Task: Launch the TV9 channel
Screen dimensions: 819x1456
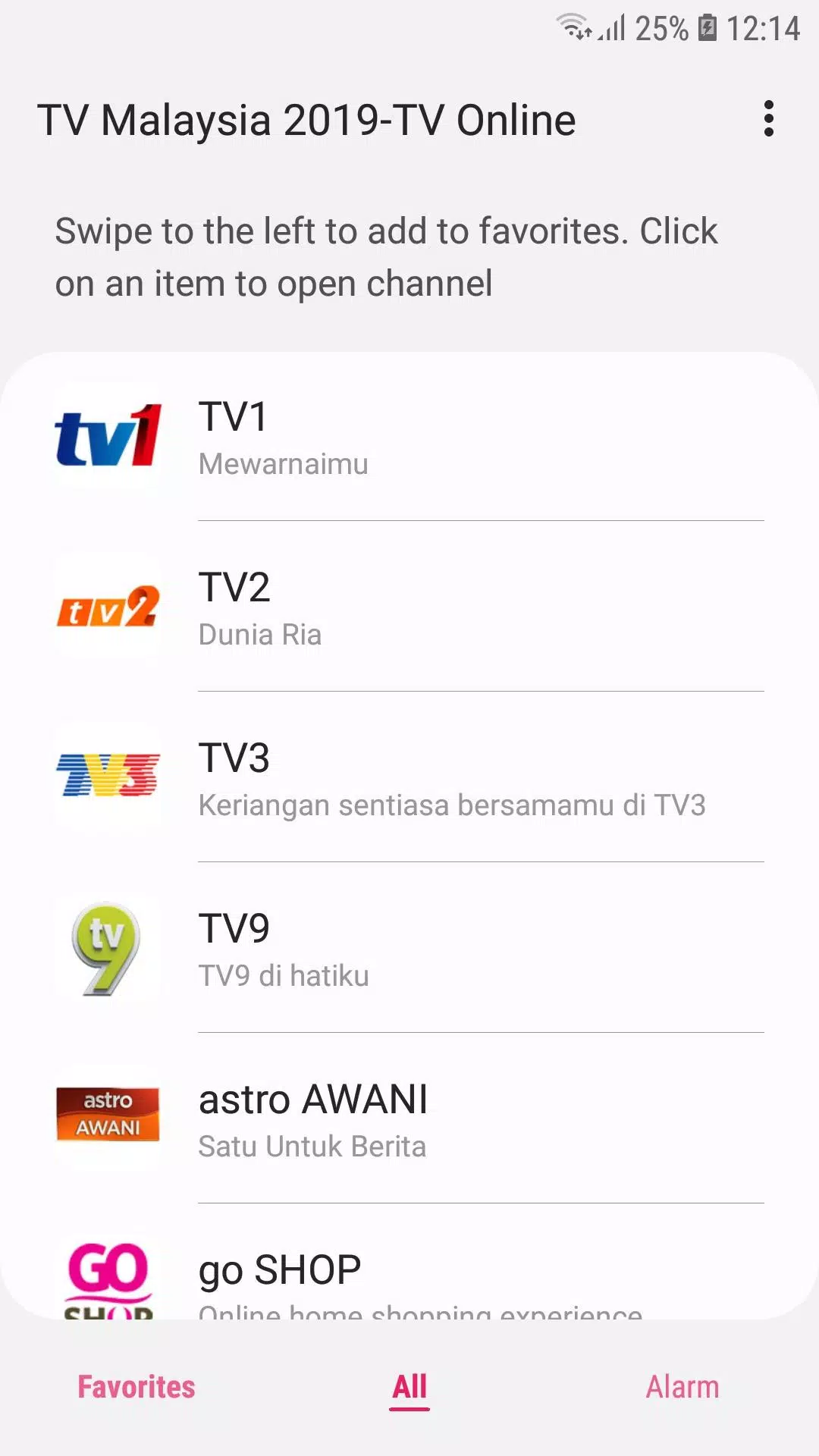Action: pyautogui.click(x=409, y=948)
